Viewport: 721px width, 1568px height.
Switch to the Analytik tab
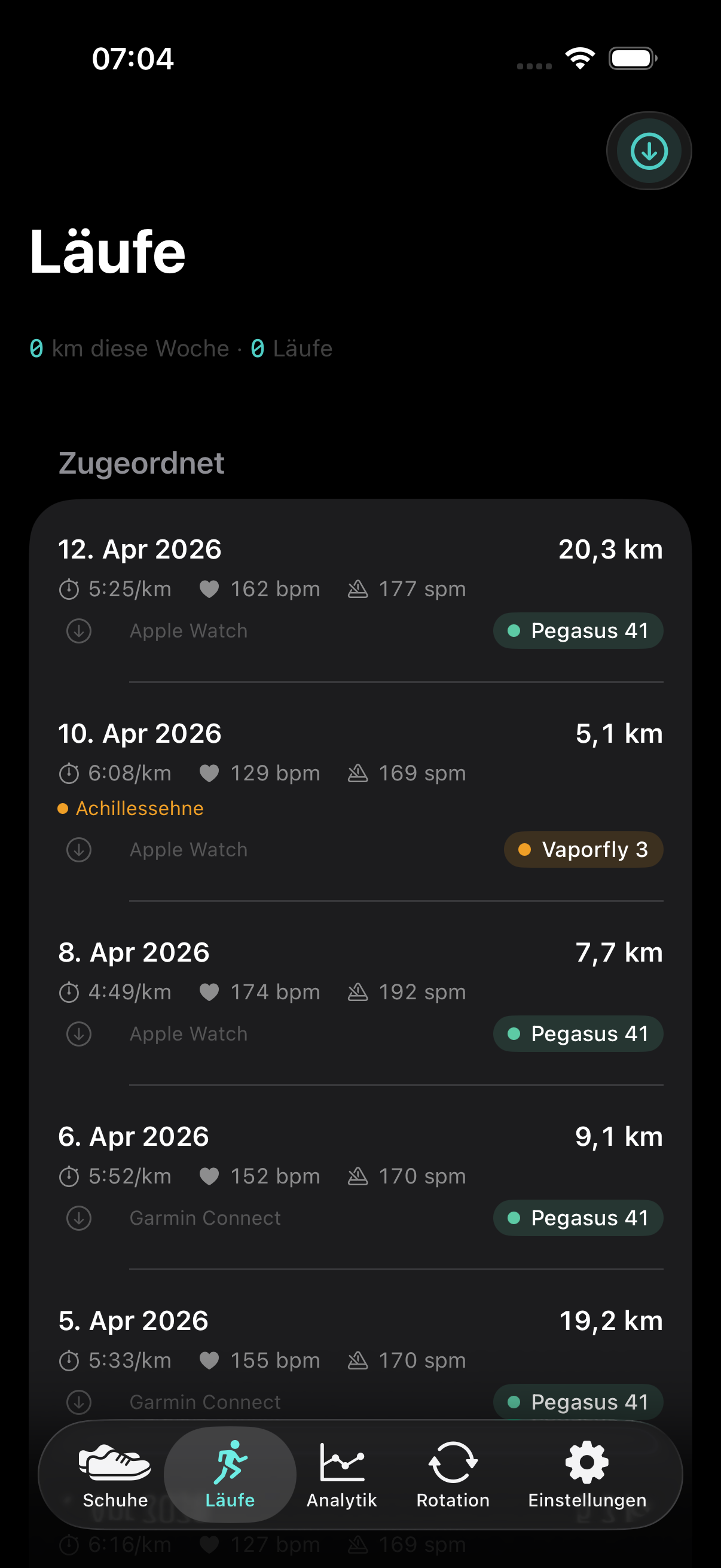tap(341, 1485)
